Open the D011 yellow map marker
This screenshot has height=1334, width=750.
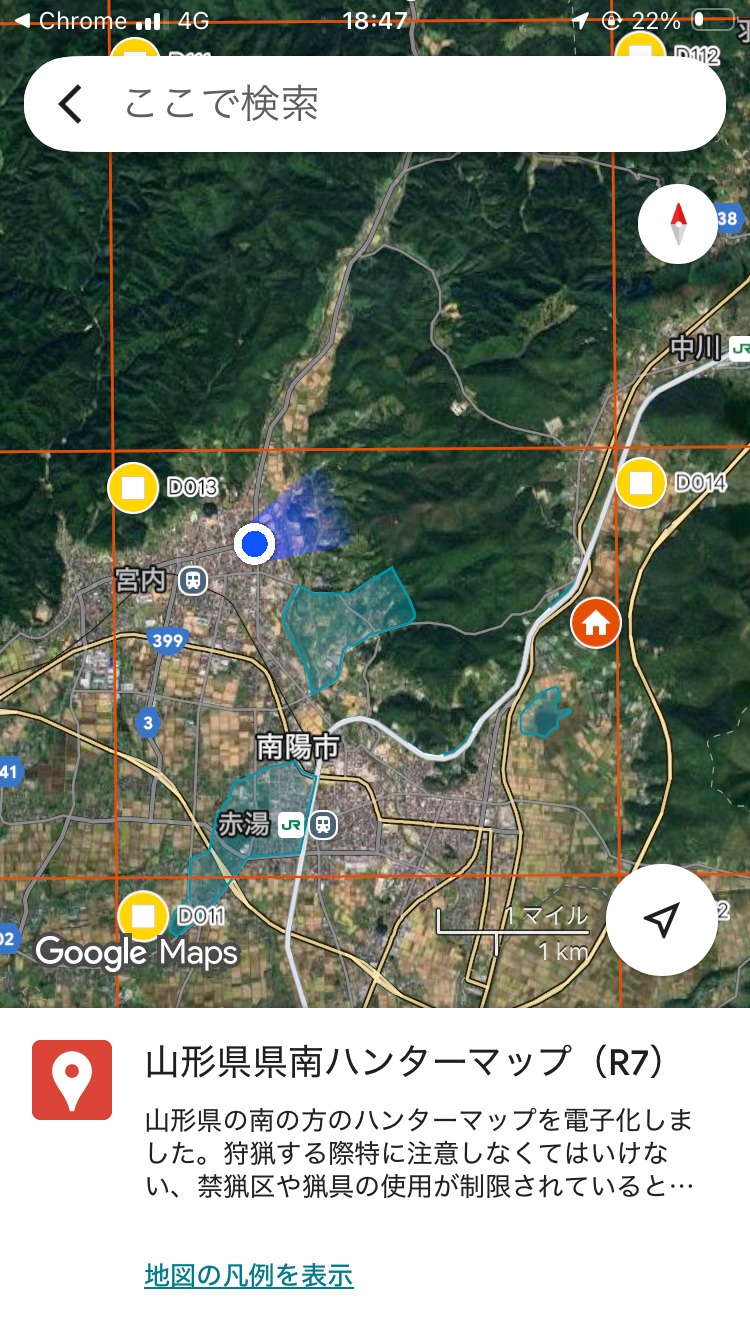point(143,915)
